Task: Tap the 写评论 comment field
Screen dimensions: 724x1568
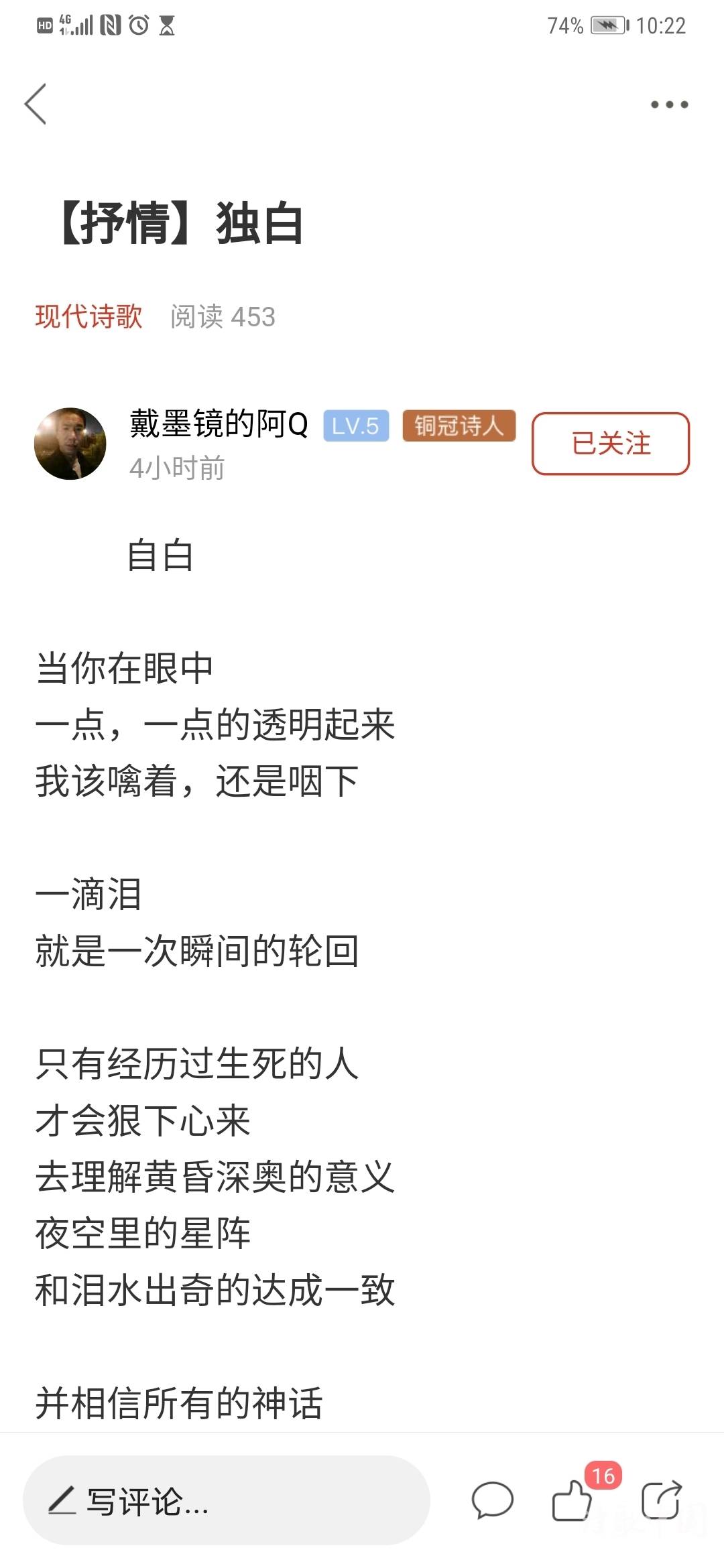Action: click(x=227, y=1500)
